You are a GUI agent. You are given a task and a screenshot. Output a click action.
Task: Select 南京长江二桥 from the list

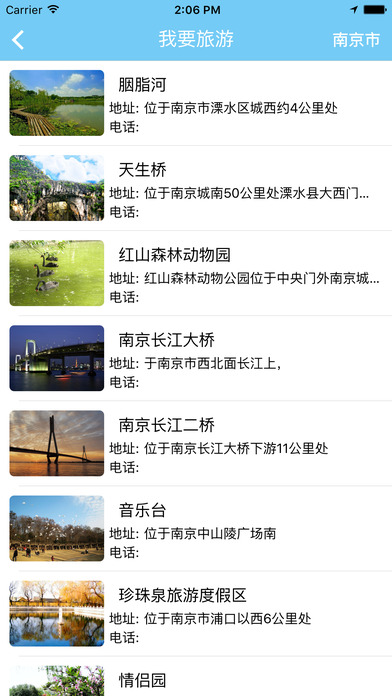pos(196,443)
